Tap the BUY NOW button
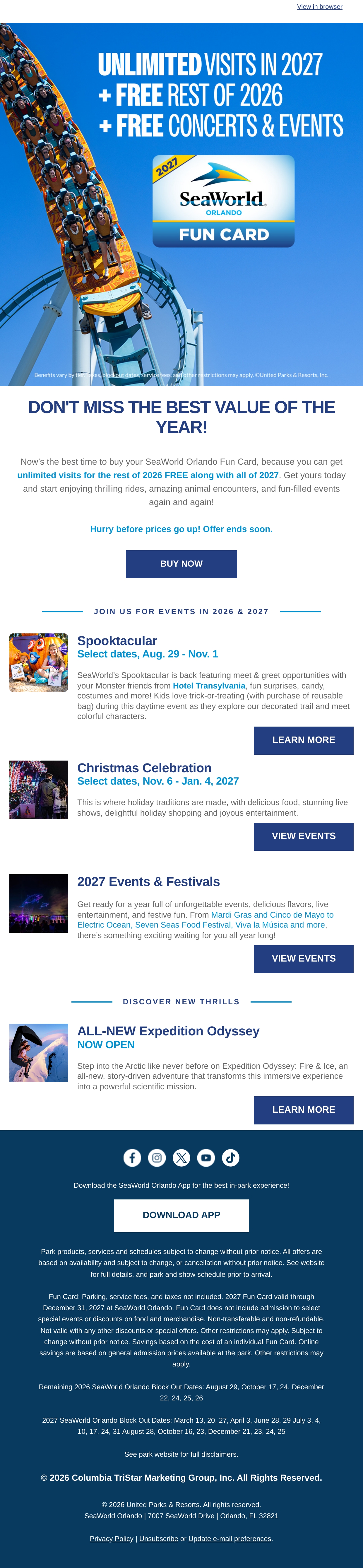Image resolution: width=363 pixels, height=1568 pixels. click(181, 564)
